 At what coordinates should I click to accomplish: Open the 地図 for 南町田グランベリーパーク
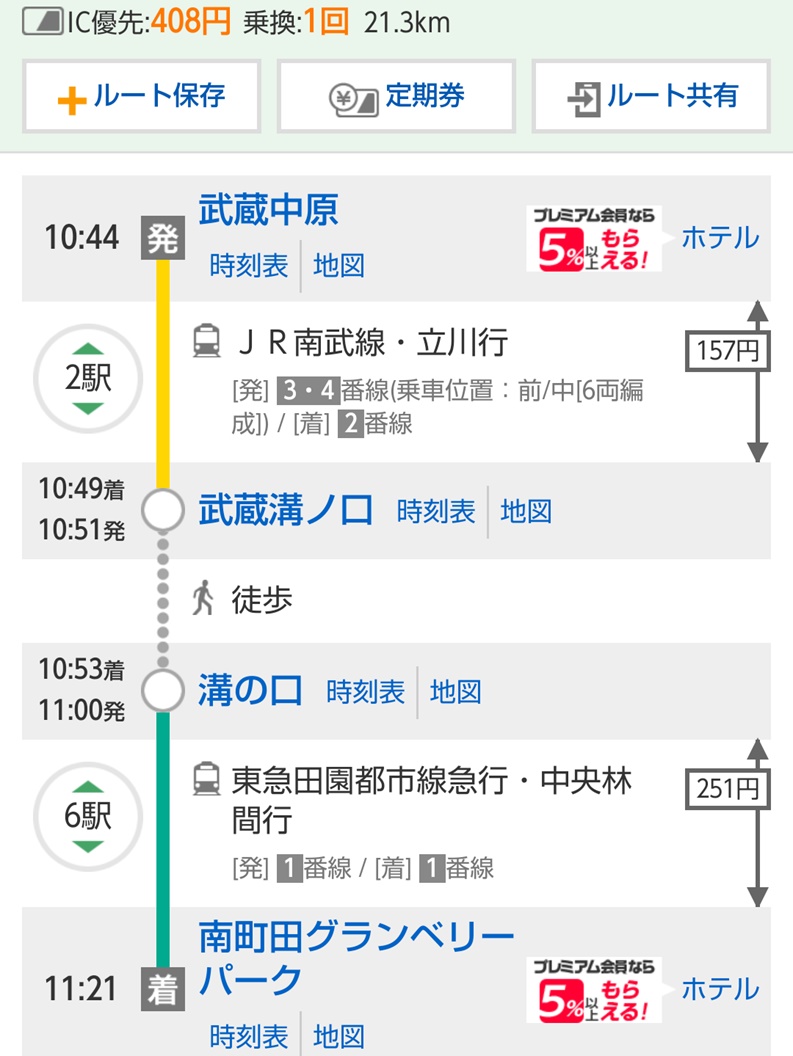pos(338,1035)
